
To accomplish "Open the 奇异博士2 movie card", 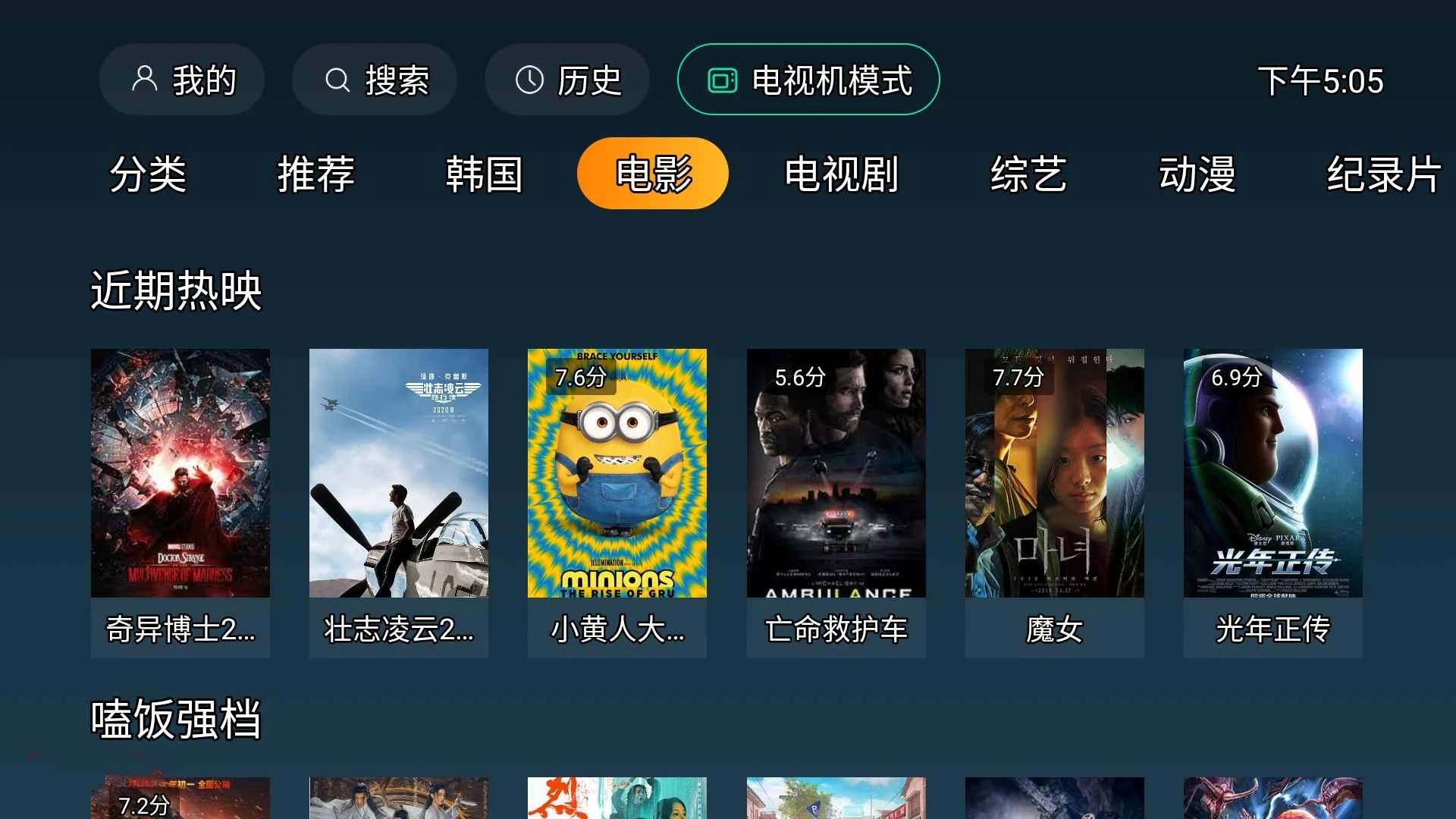I will [180, 502].
